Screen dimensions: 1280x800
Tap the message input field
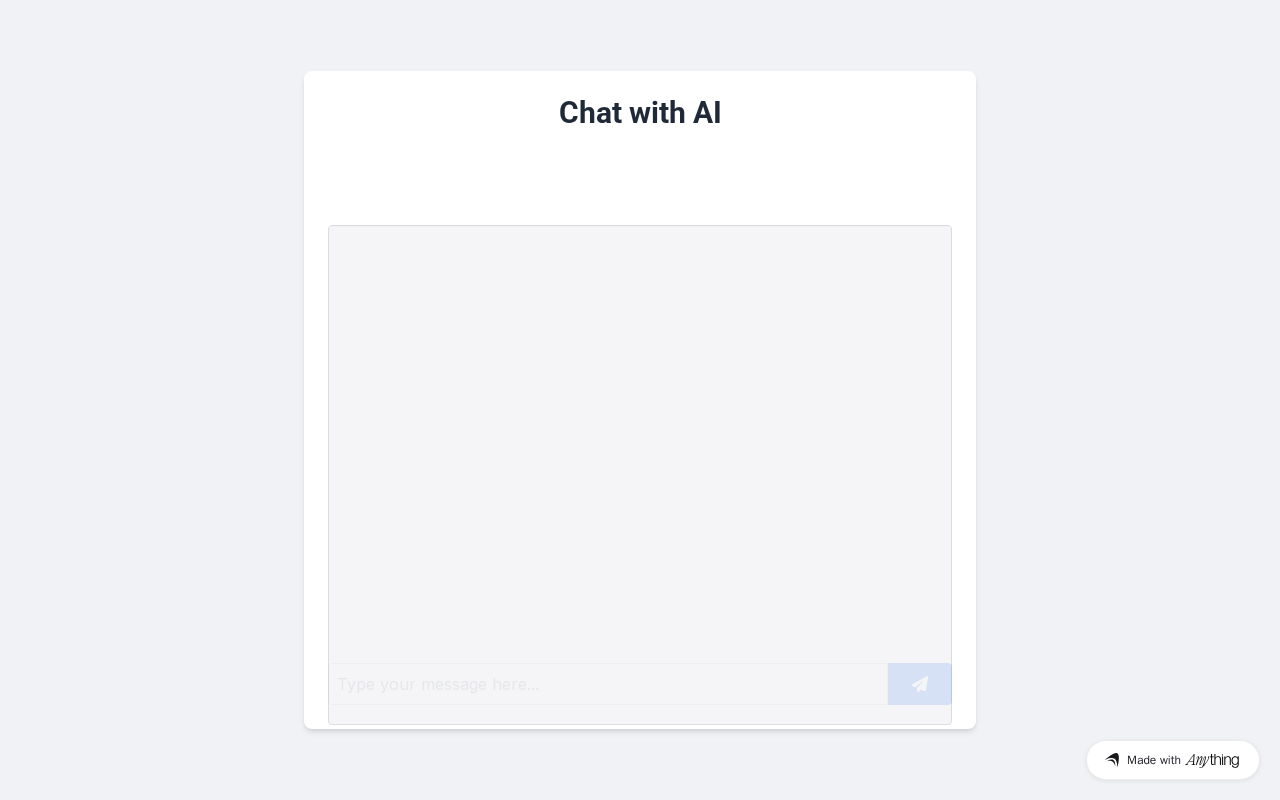tap(607, 684)
